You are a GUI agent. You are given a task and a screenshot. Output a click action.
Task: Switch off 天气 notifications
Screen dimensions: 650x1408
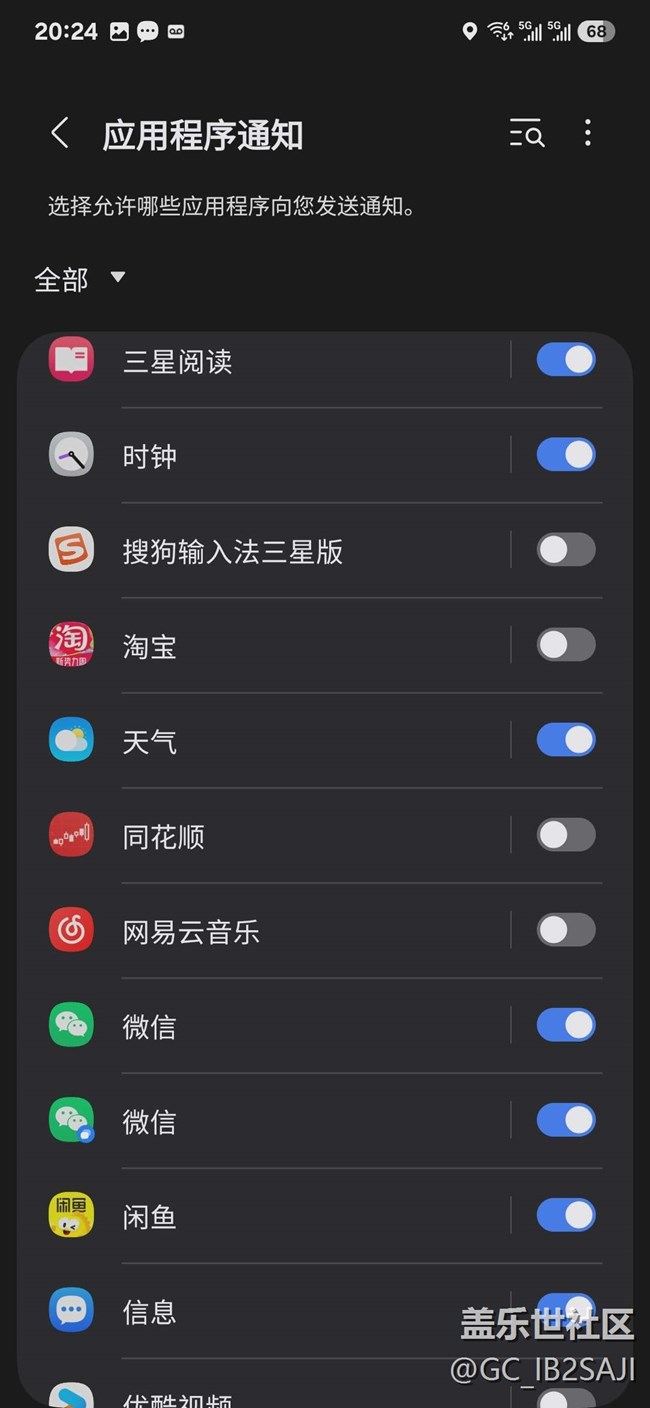click(566, 740)
